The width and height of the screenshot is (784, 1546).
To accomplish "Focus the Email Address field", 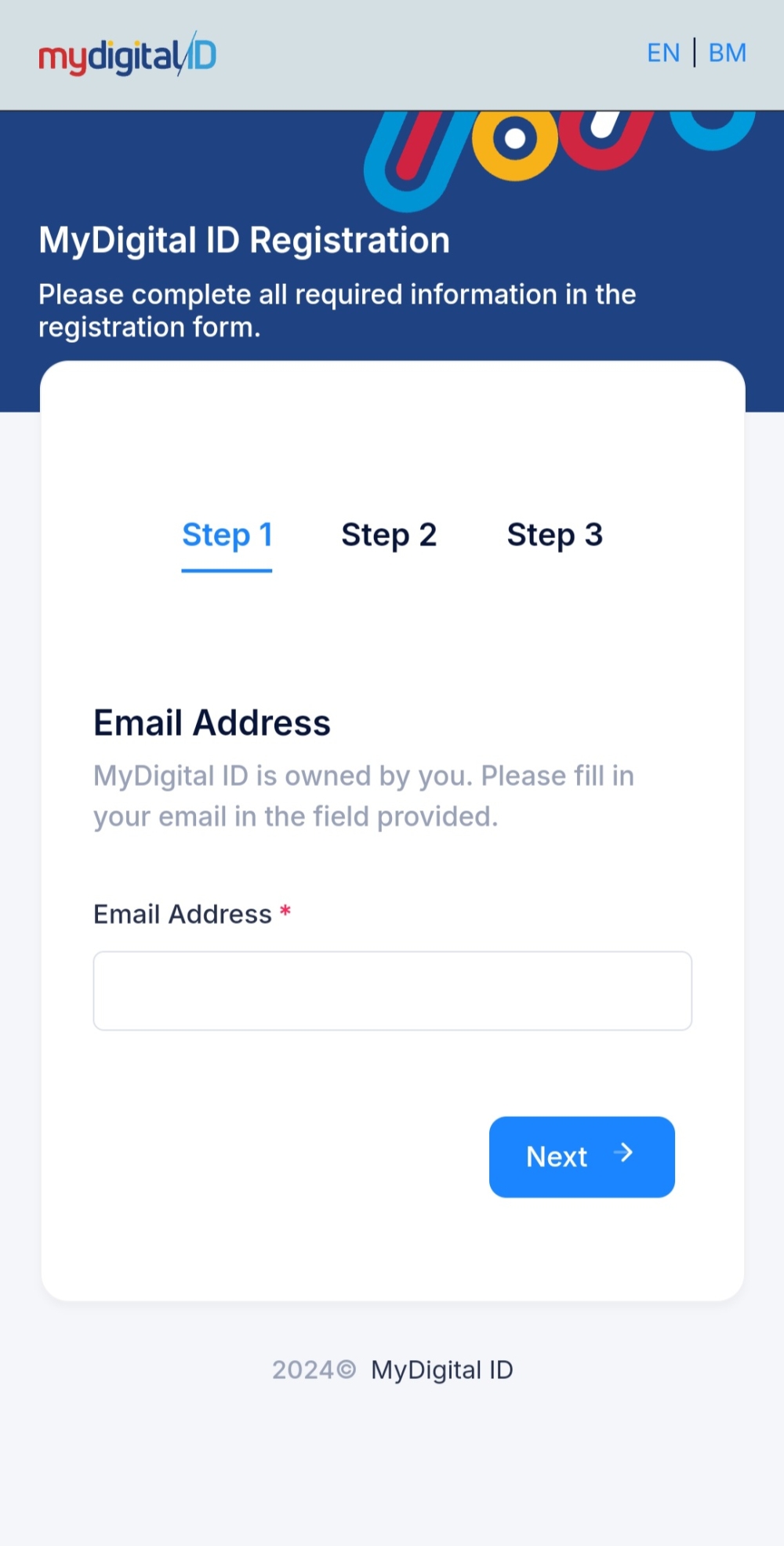I will coord(392,991).
